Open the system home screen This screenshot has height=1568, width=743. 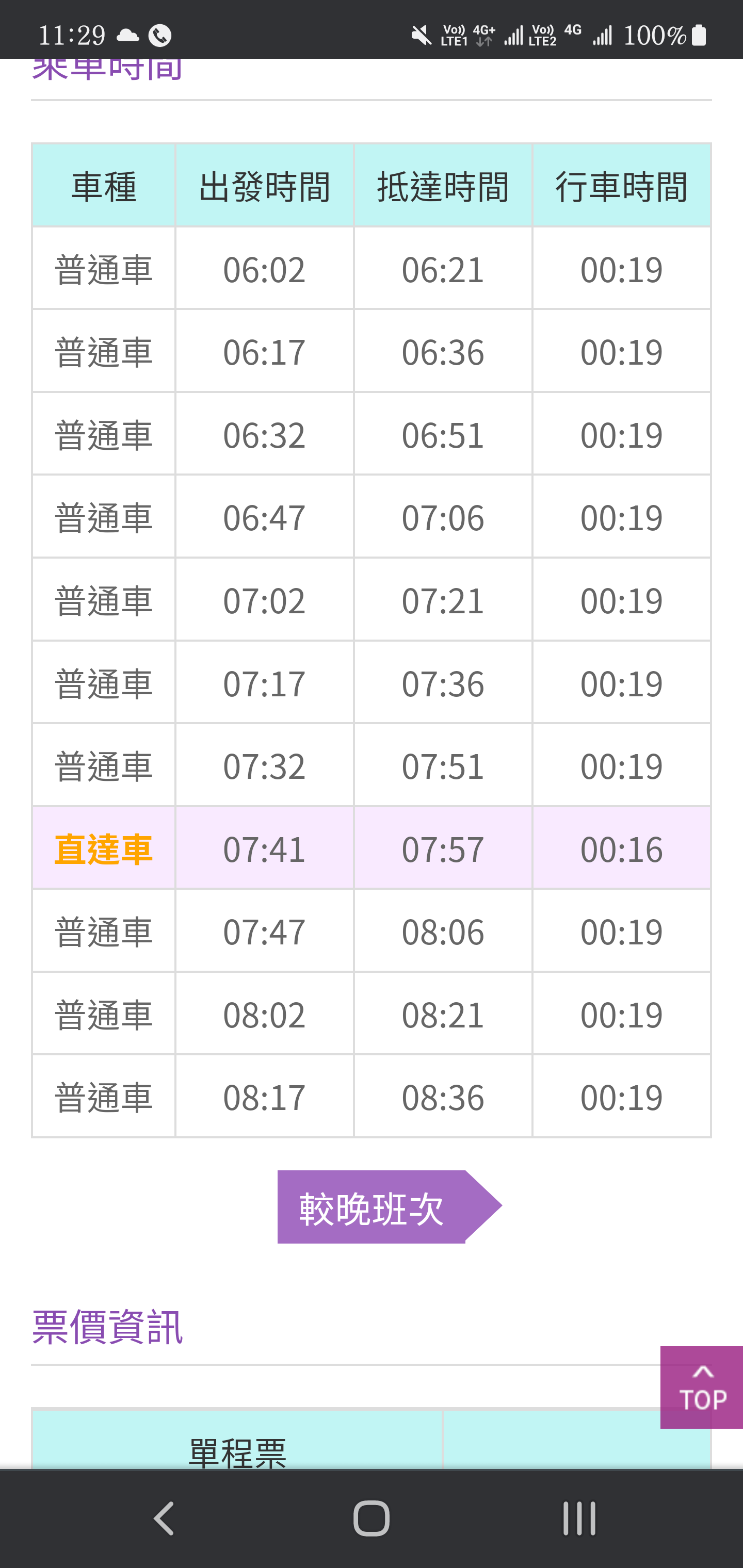(x=372, y=1518)
